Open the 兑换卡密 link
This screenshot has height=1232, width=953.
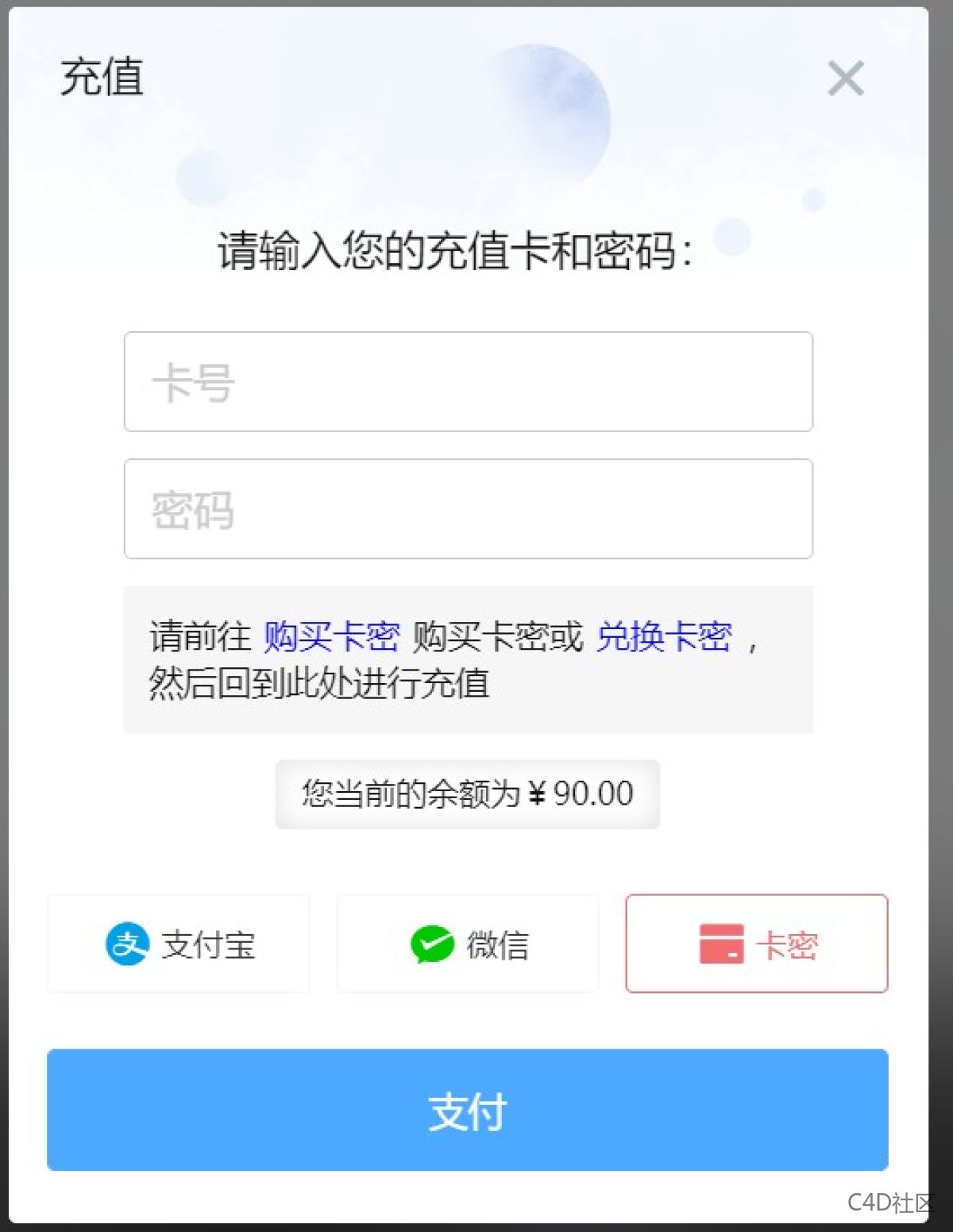pos(664,638)
